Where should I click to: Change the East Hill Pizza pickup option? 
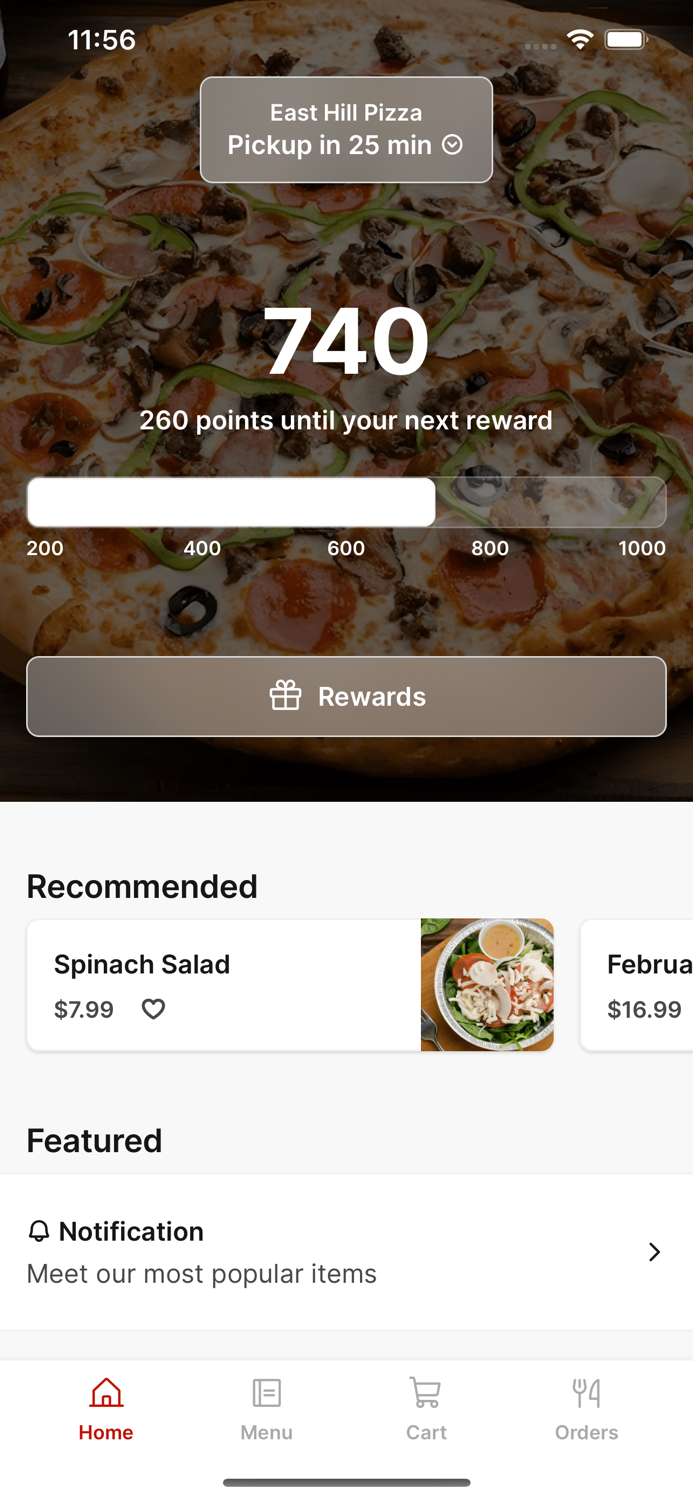[346, 130]
